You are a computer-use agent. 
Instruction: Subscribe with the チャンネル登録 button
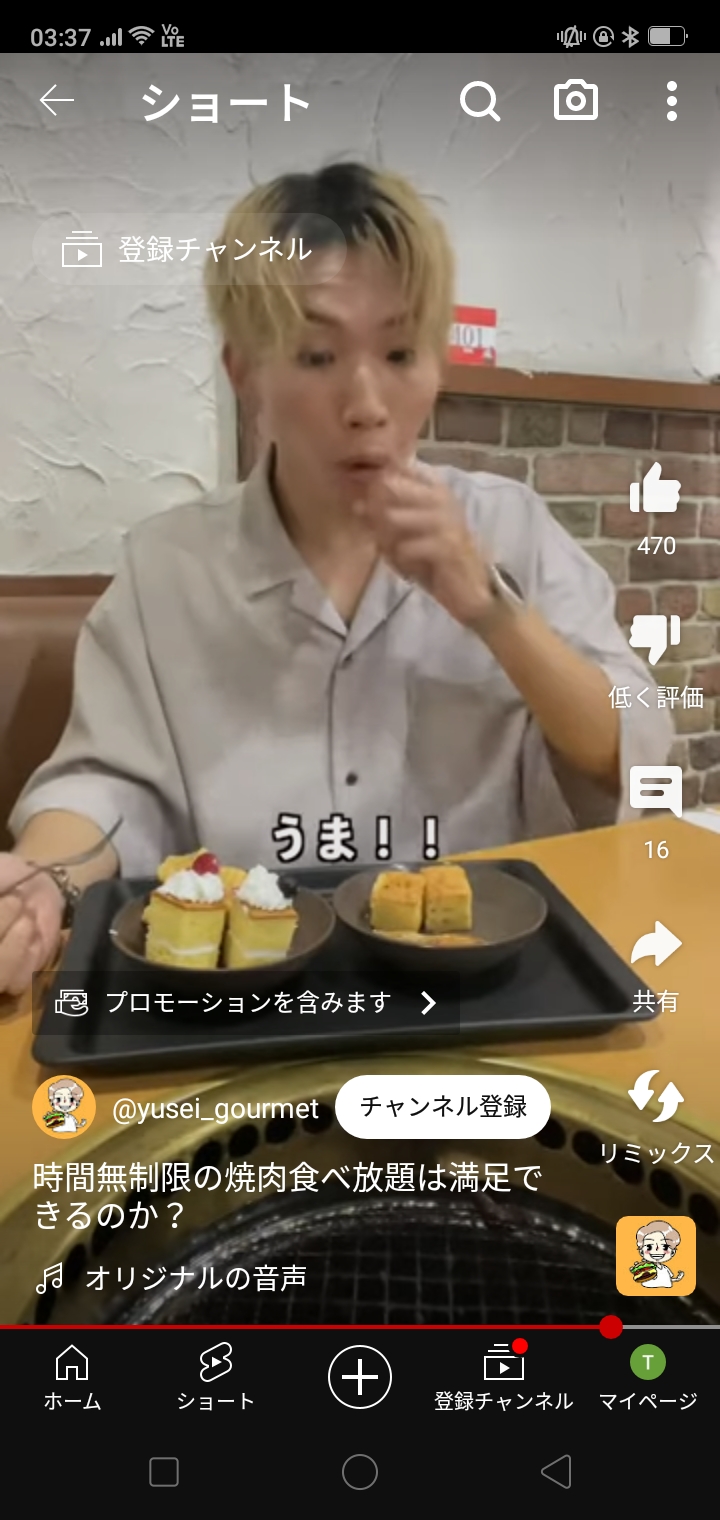(443, 1107)
